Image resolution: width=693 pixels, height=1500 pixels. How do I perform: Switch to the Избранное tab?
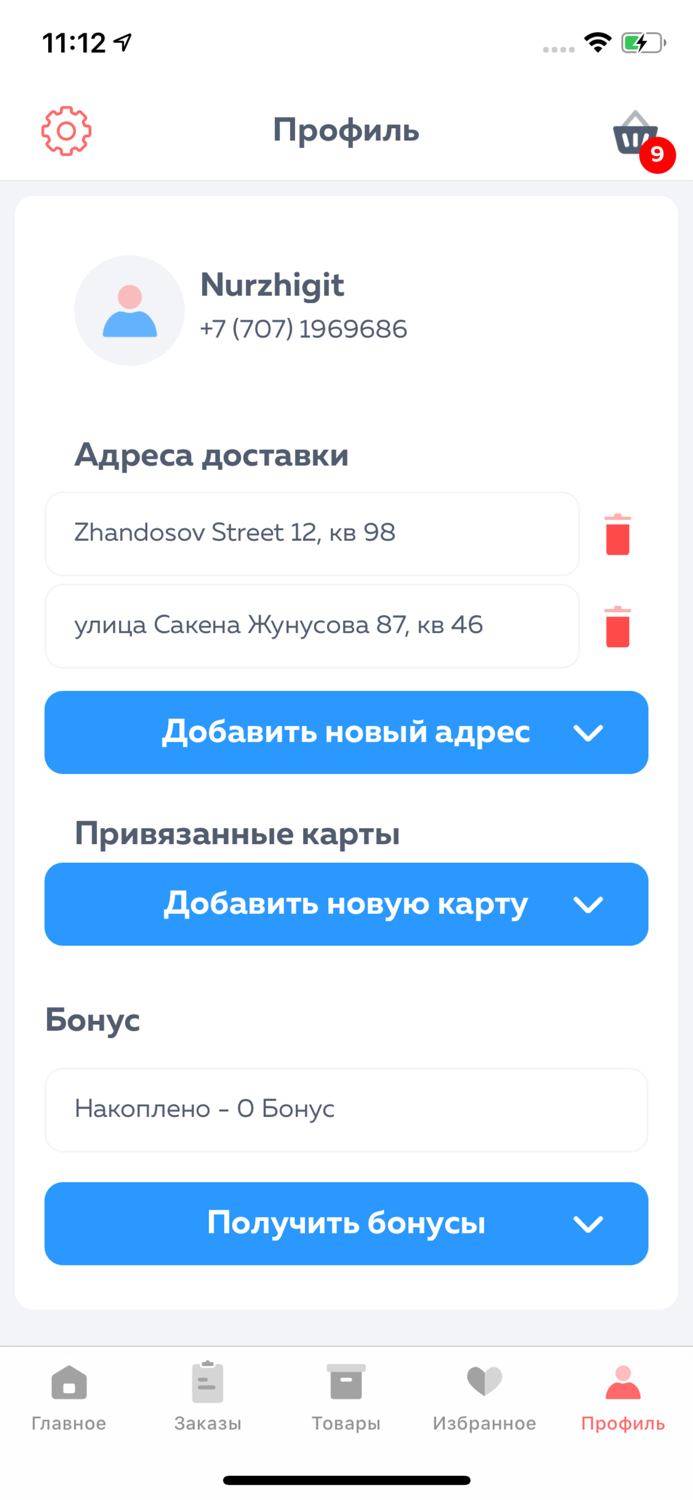[484, 1398]
